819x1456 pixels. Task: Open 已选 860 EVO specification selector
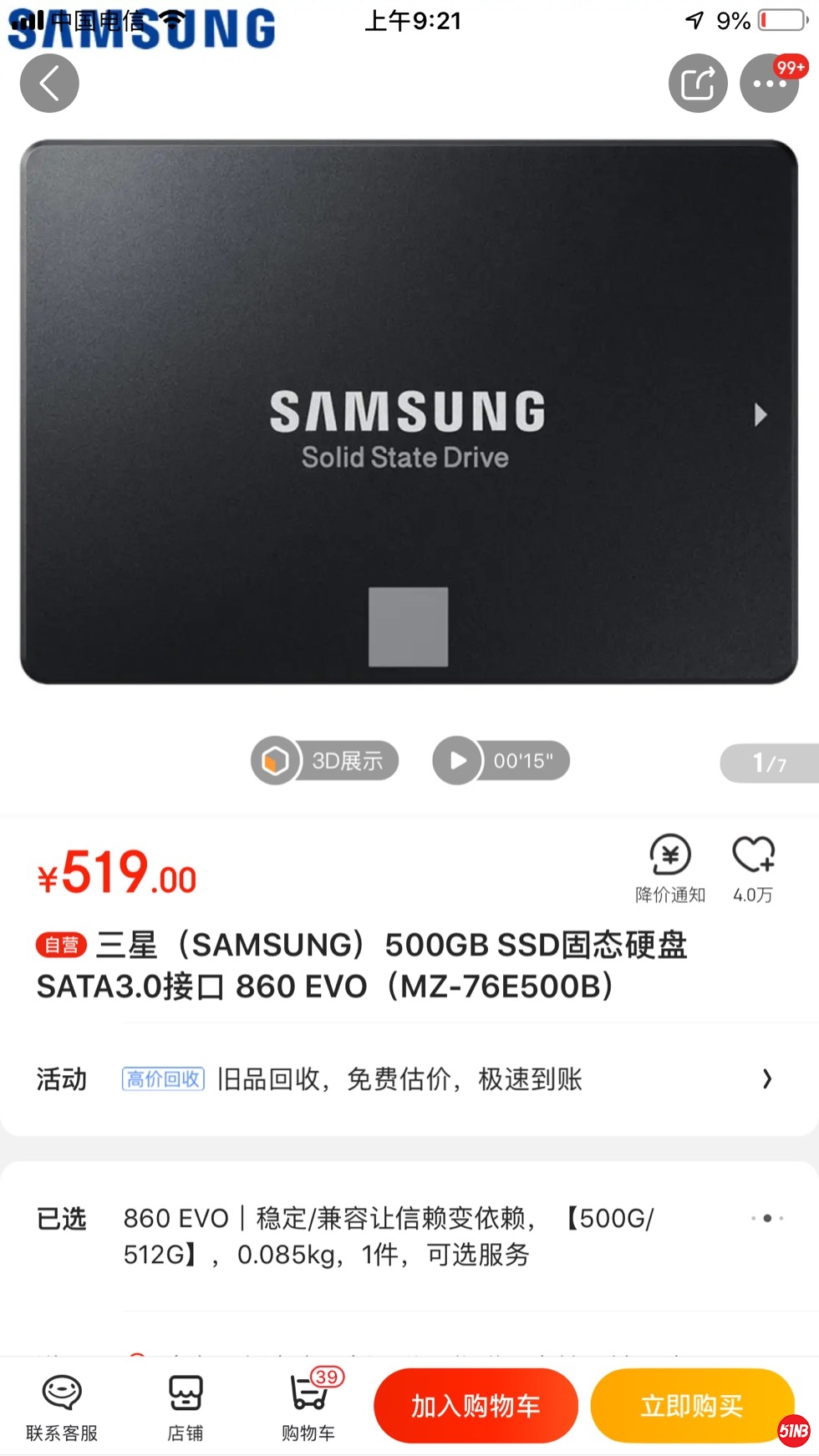[408, 1236]
